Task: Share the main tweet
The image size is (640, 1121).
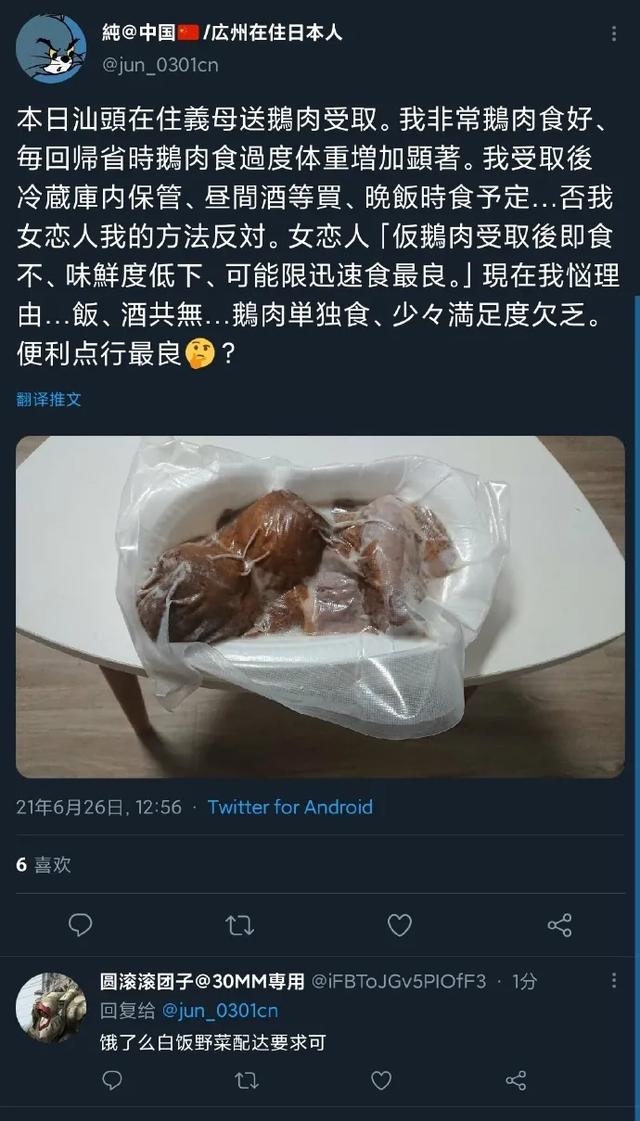Action: (x=560, y=925)
